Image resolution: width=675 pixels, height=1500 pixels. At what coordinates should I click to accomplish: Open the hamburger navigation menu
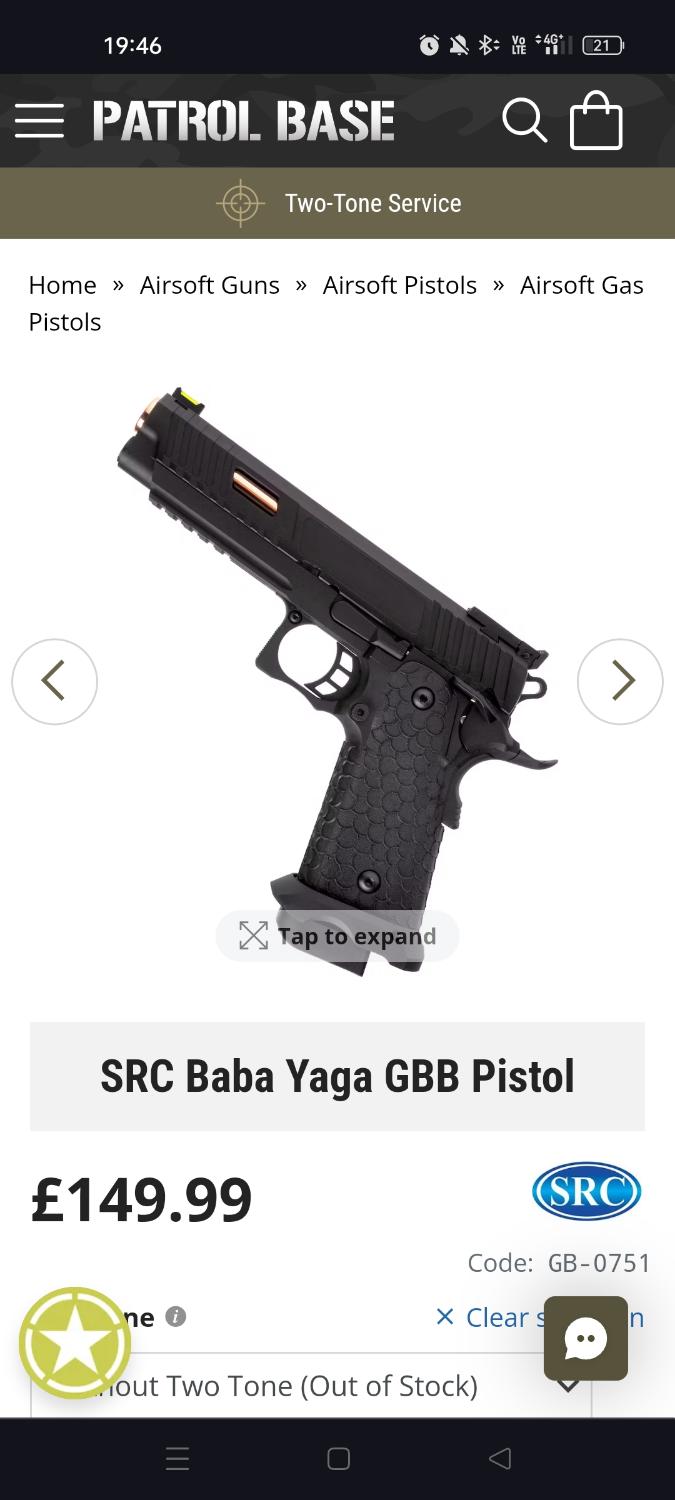click(x=40, y=121)
